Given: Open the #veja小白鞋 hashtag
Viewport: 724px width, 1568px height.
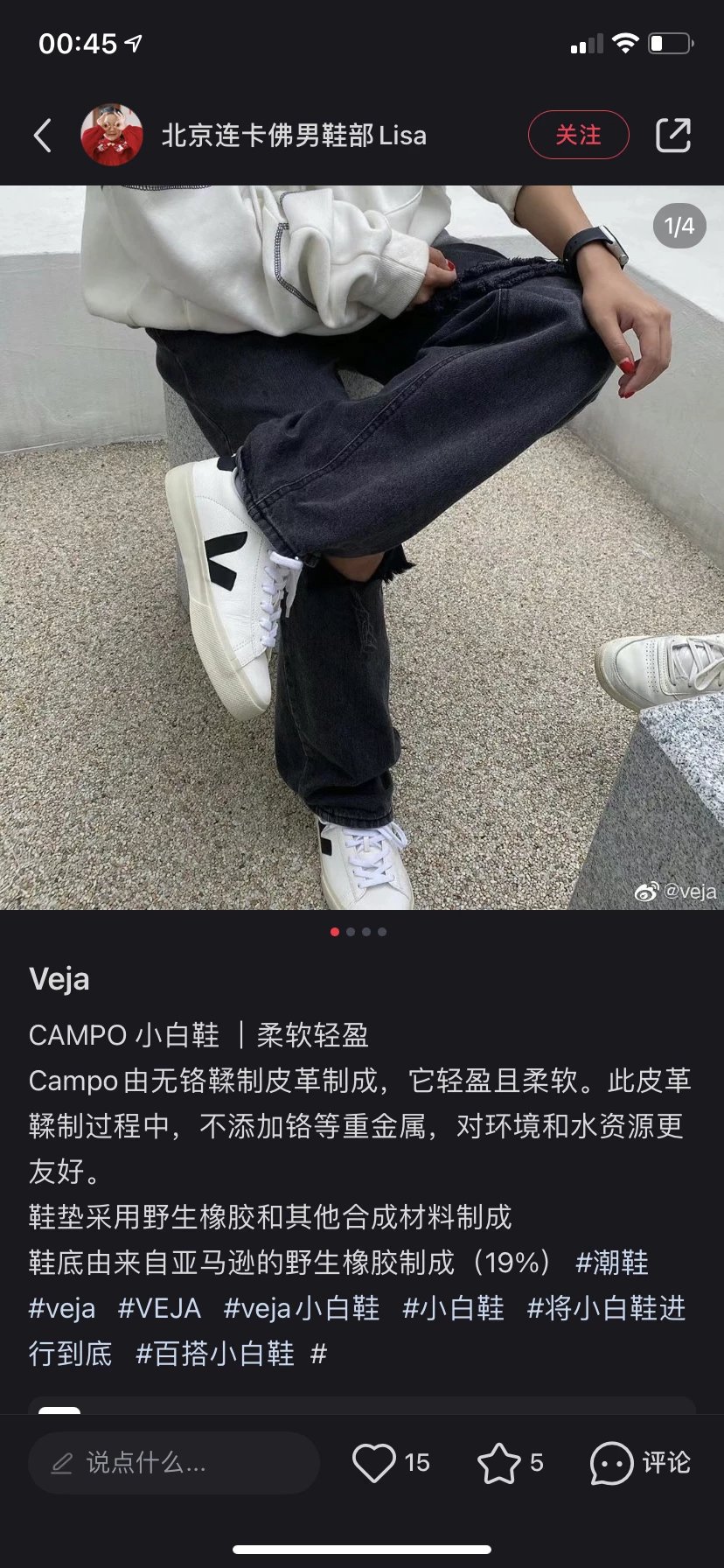Looking at the screenshot, I should point(302,1308).
